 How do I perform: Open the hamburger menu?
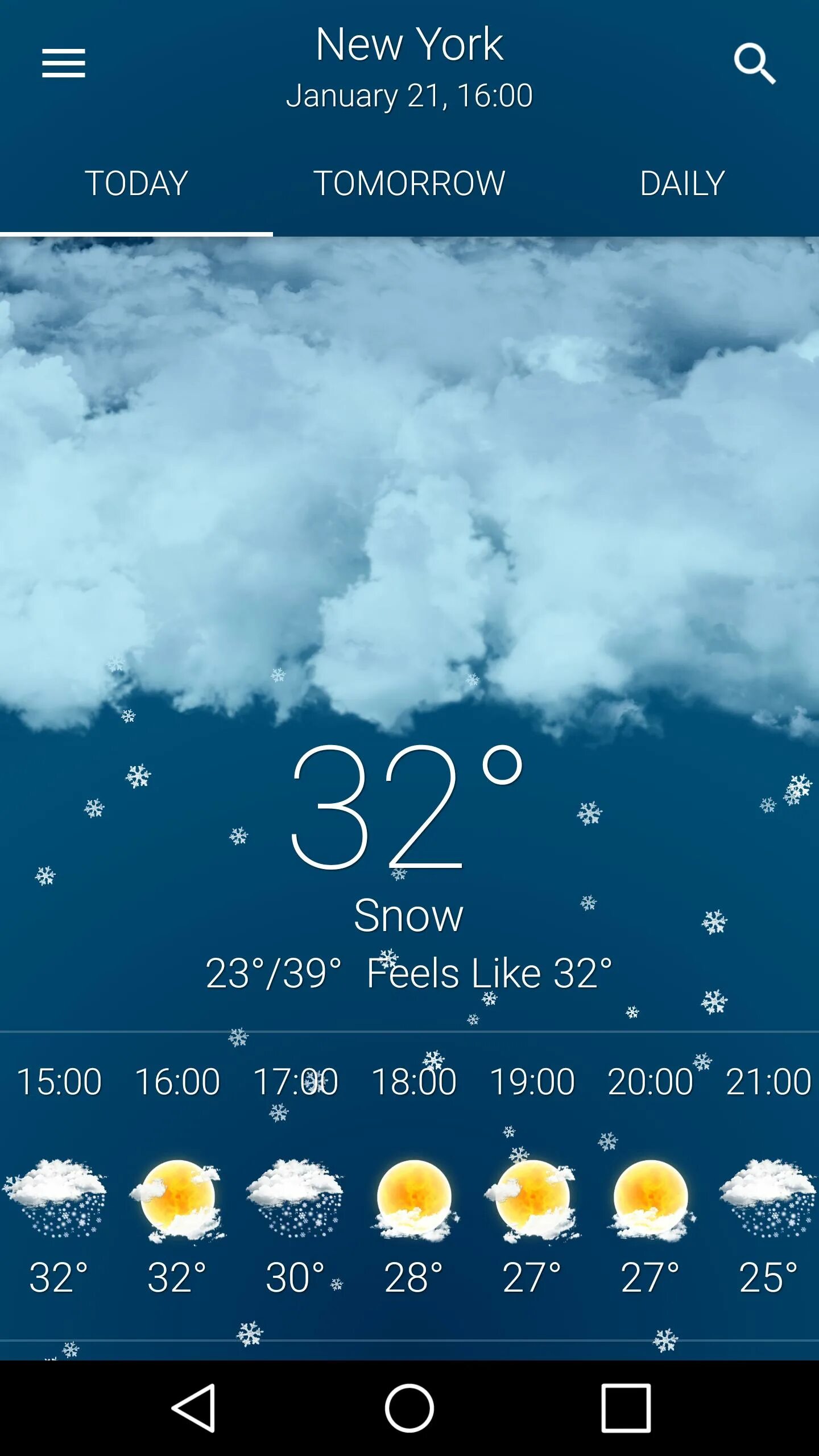64,63
